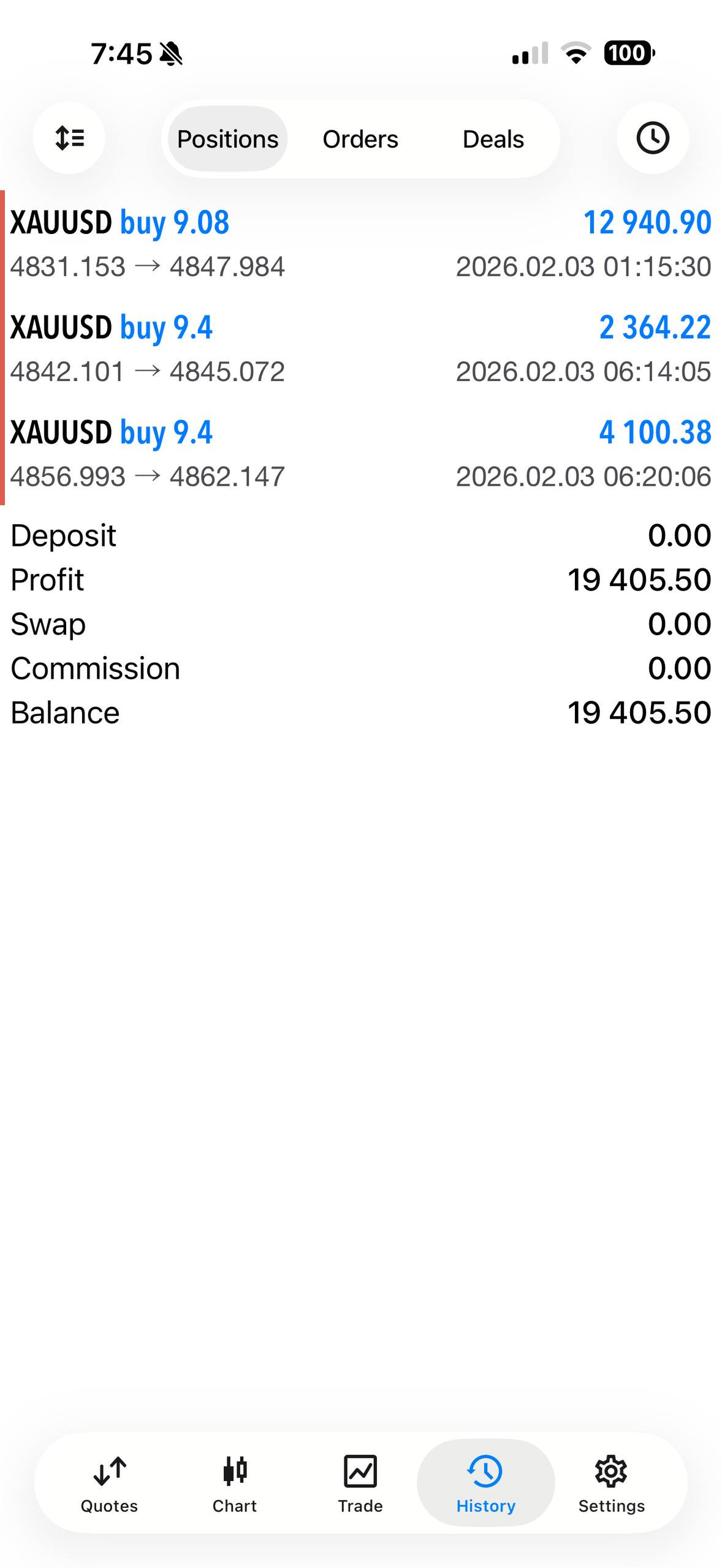Expand the XAUUSD buy 9.08 position
Viewport: 722px width, 1568px height.
[360, 244]
